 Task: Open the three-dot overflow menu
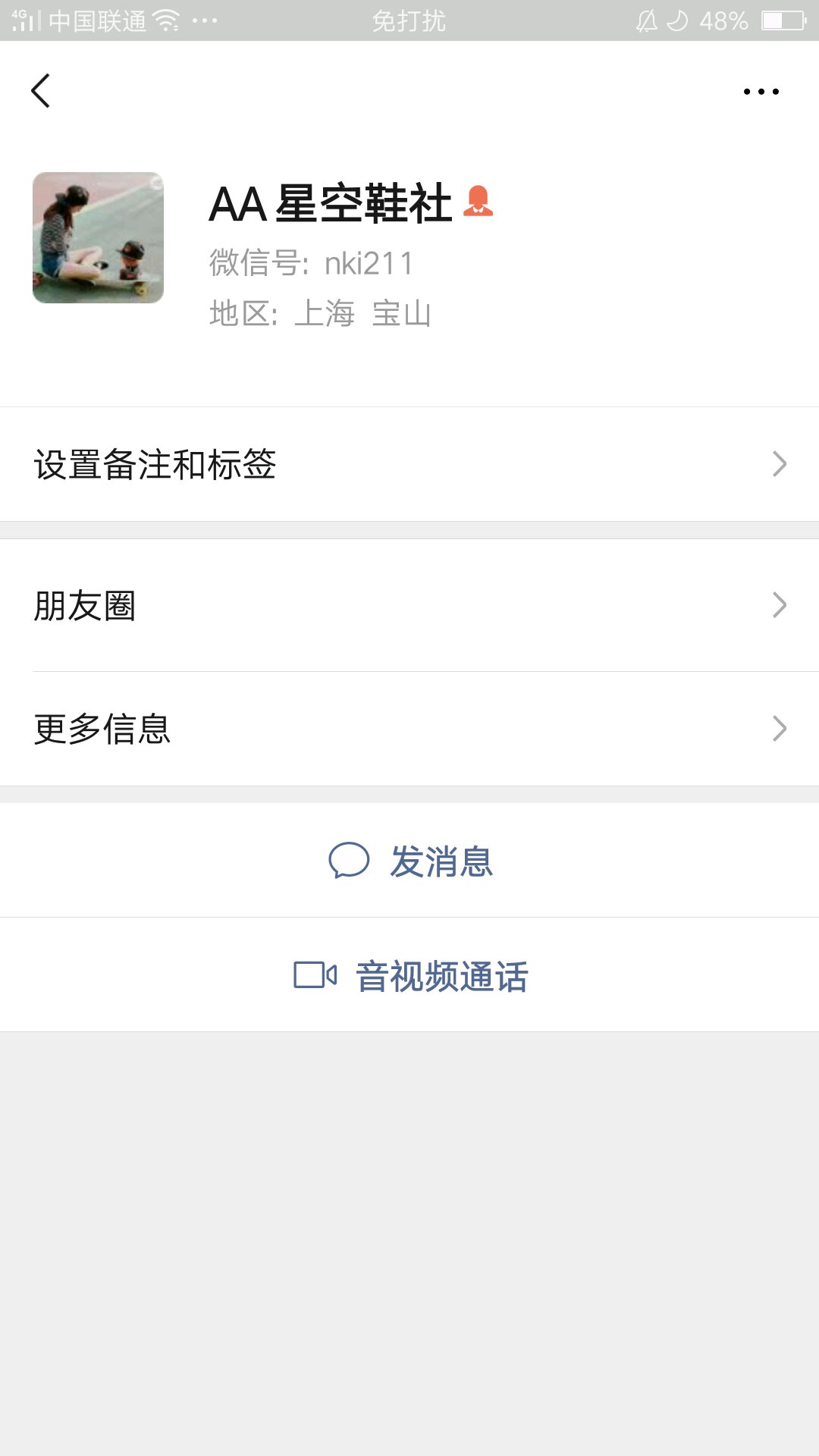(761, 92)
